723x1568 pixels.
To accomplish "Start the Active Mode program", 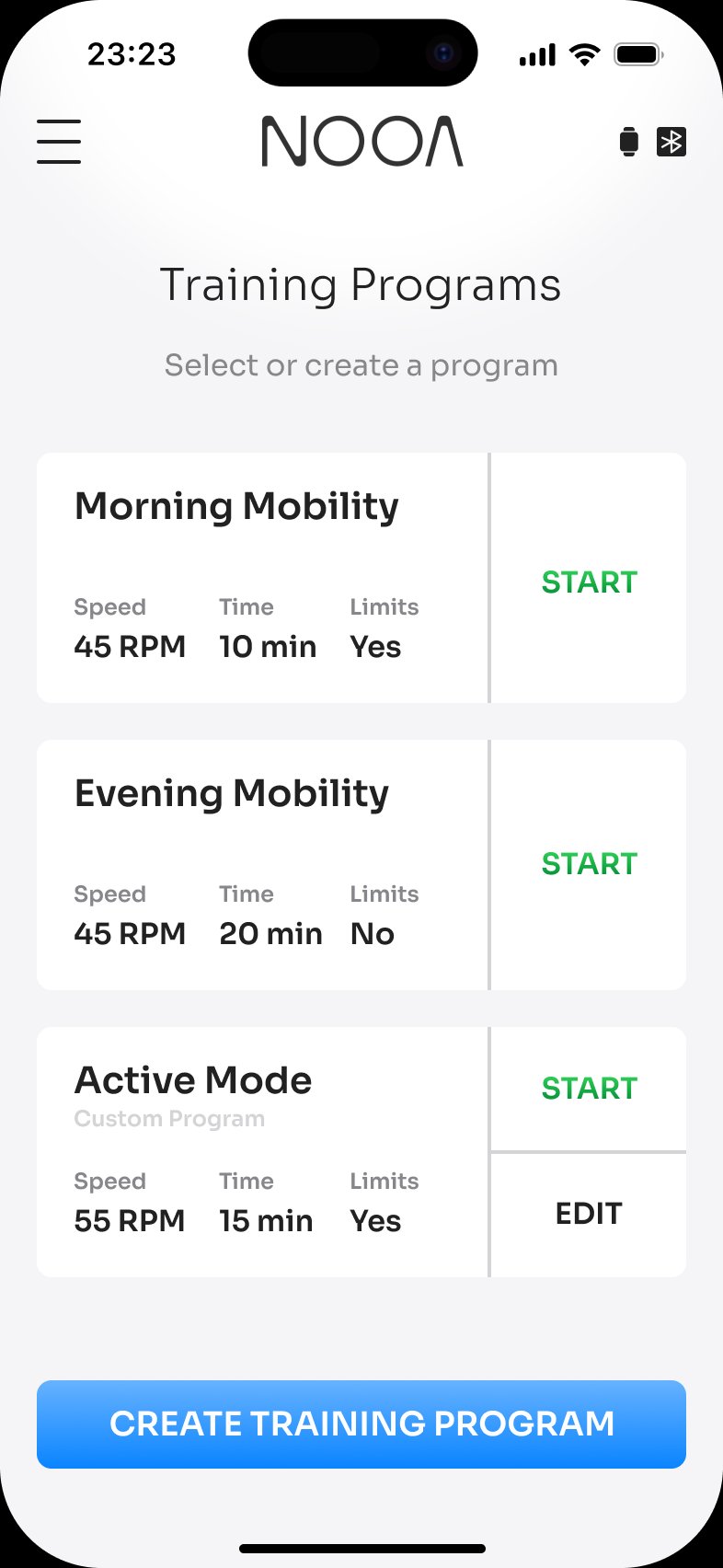I will pyautogui.click(x=589, y=1088).
